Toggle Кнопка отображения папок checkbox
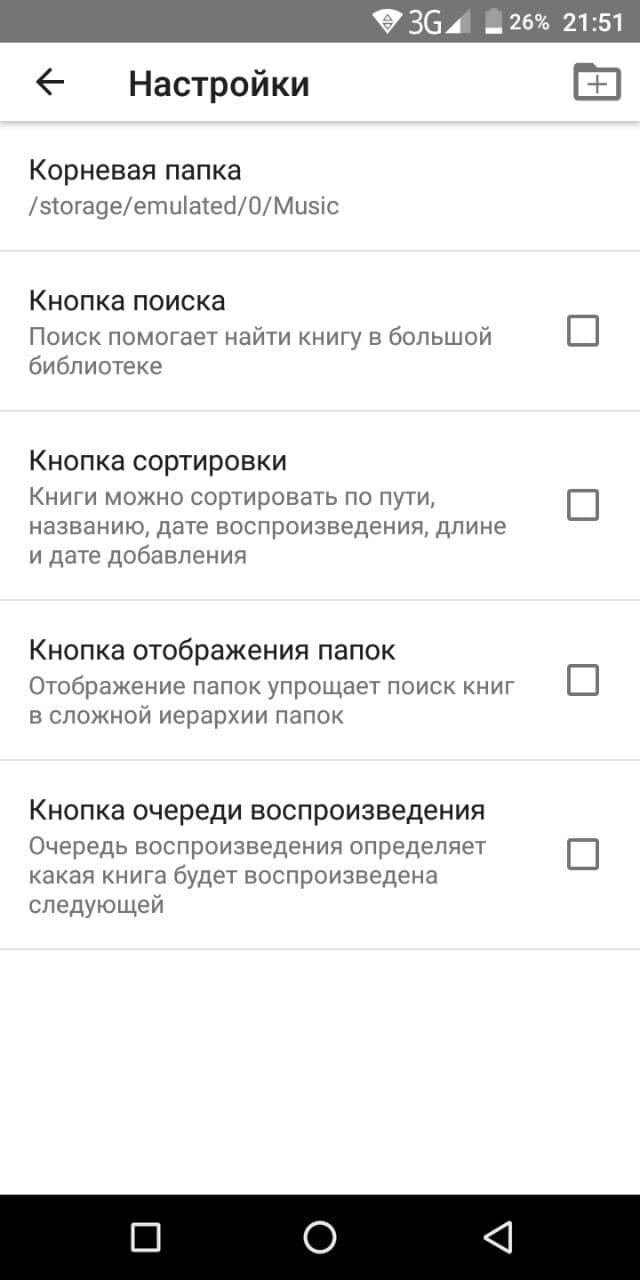 click(583, 680)
